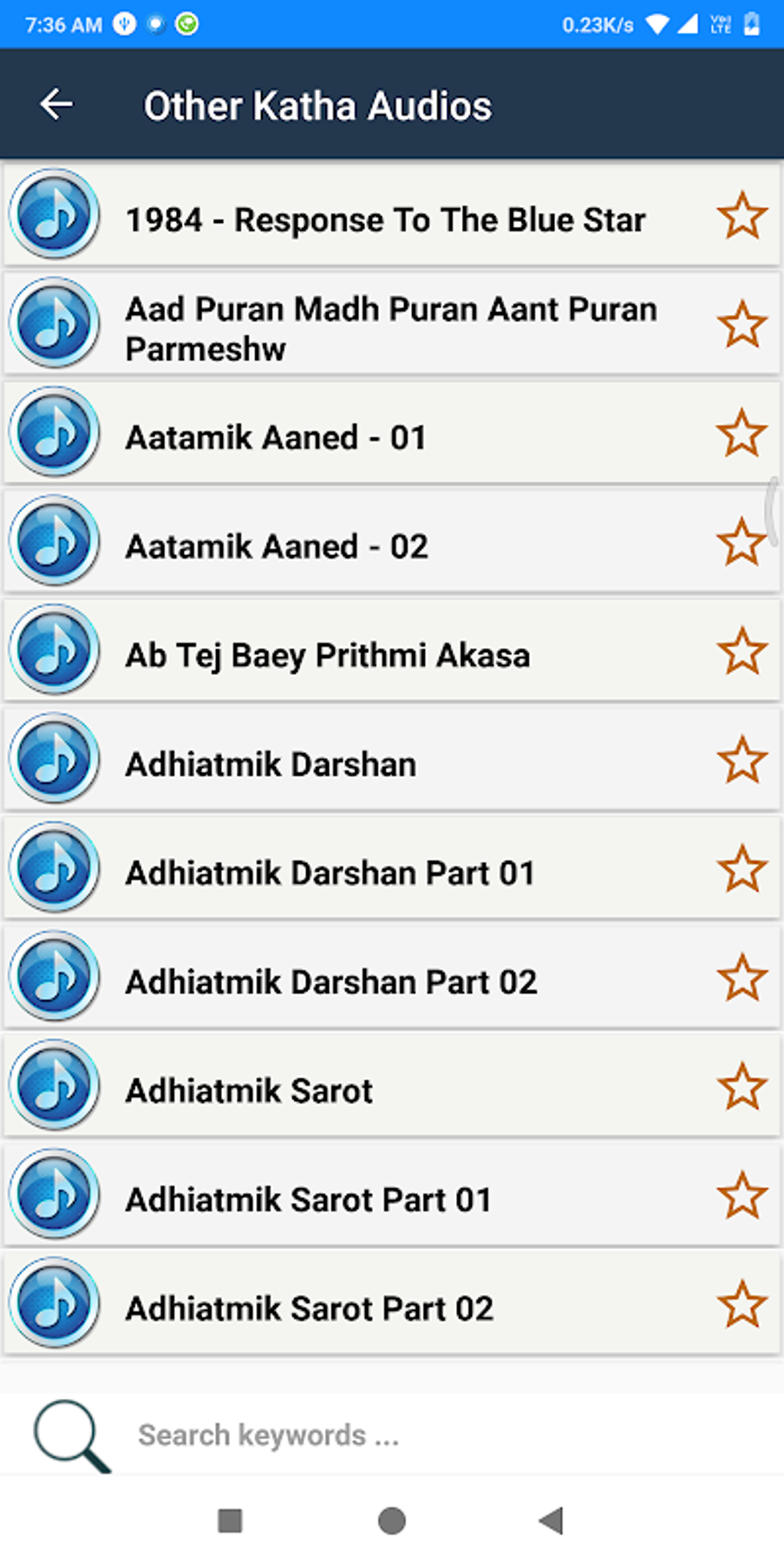Tap the back triangle navigation button
Screen dimensions: 784x1568
click(x=551, y=1519)
